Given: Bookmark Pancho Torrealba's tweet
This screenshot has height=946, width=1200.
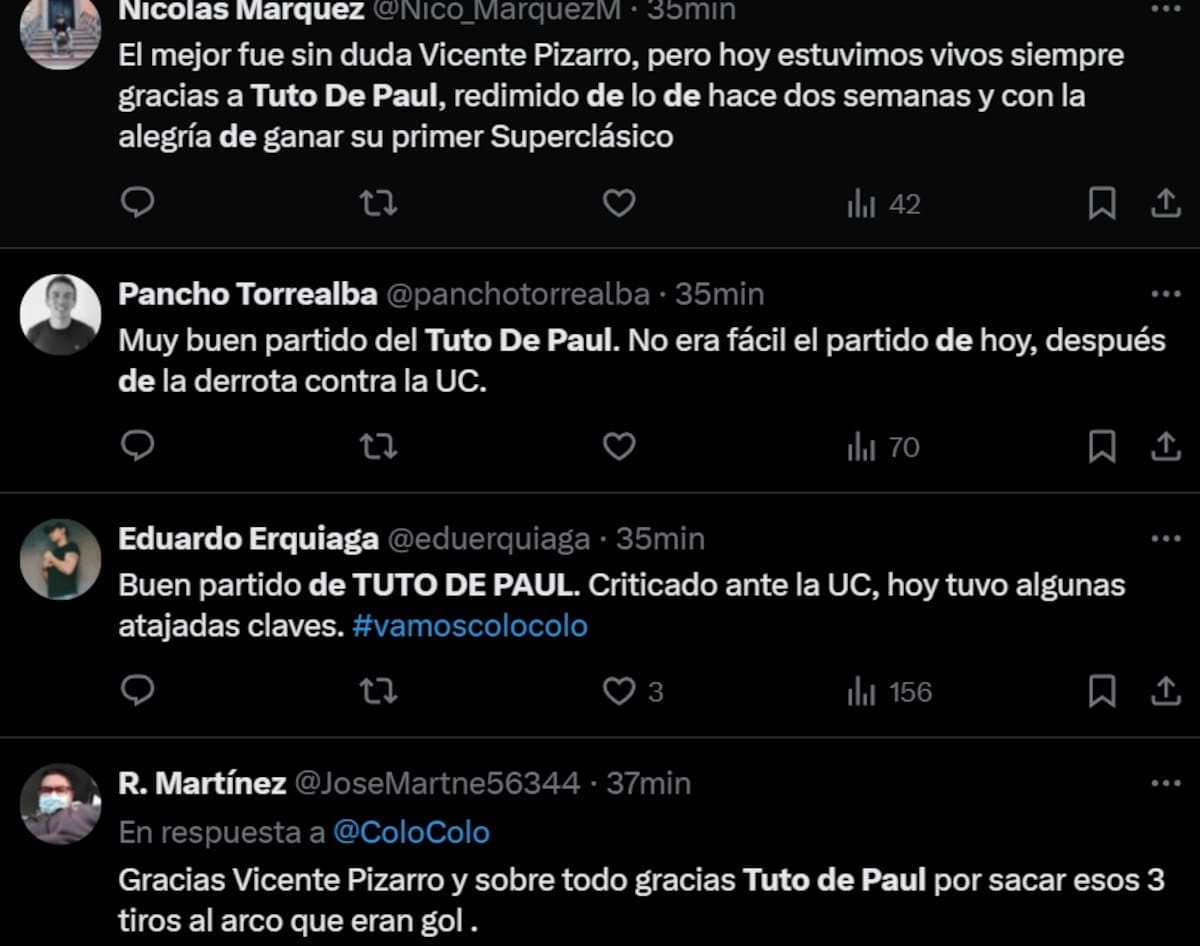Looking at the screenshot, I should click(1101, 447).
